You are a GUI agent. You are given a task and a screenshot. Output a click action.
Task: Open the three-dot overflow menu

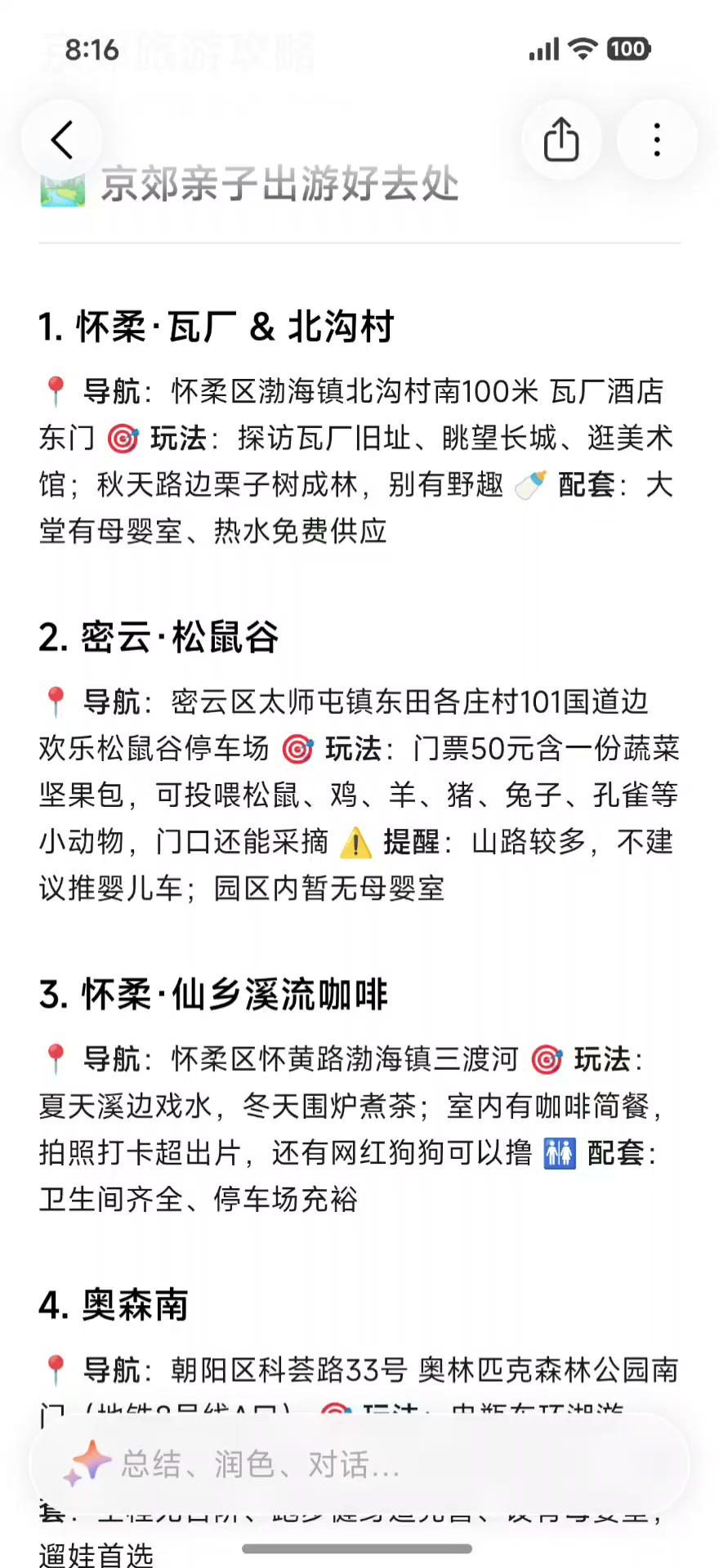pos(657,140)
